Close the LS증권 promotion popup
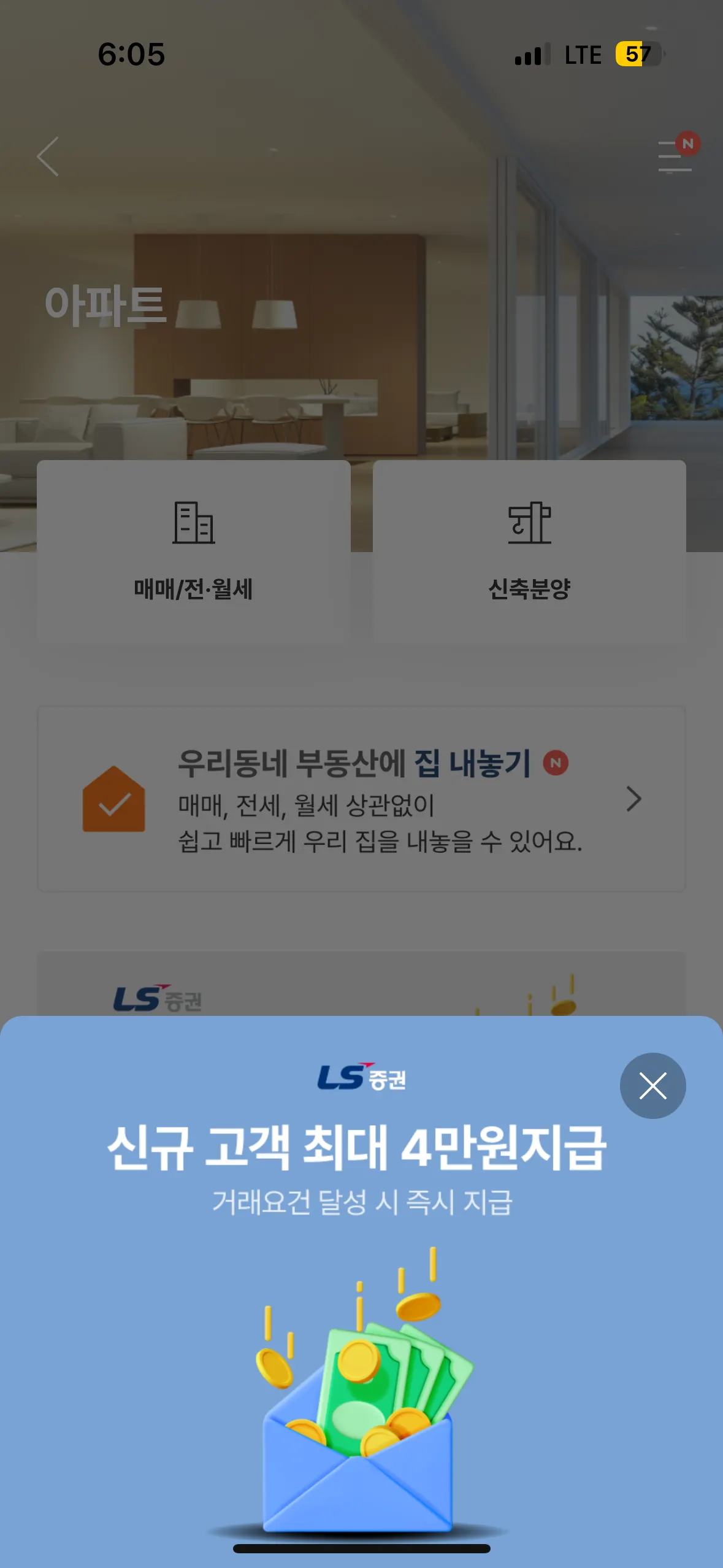The height and width of the screenshot is (1568, 723). 652,1086
